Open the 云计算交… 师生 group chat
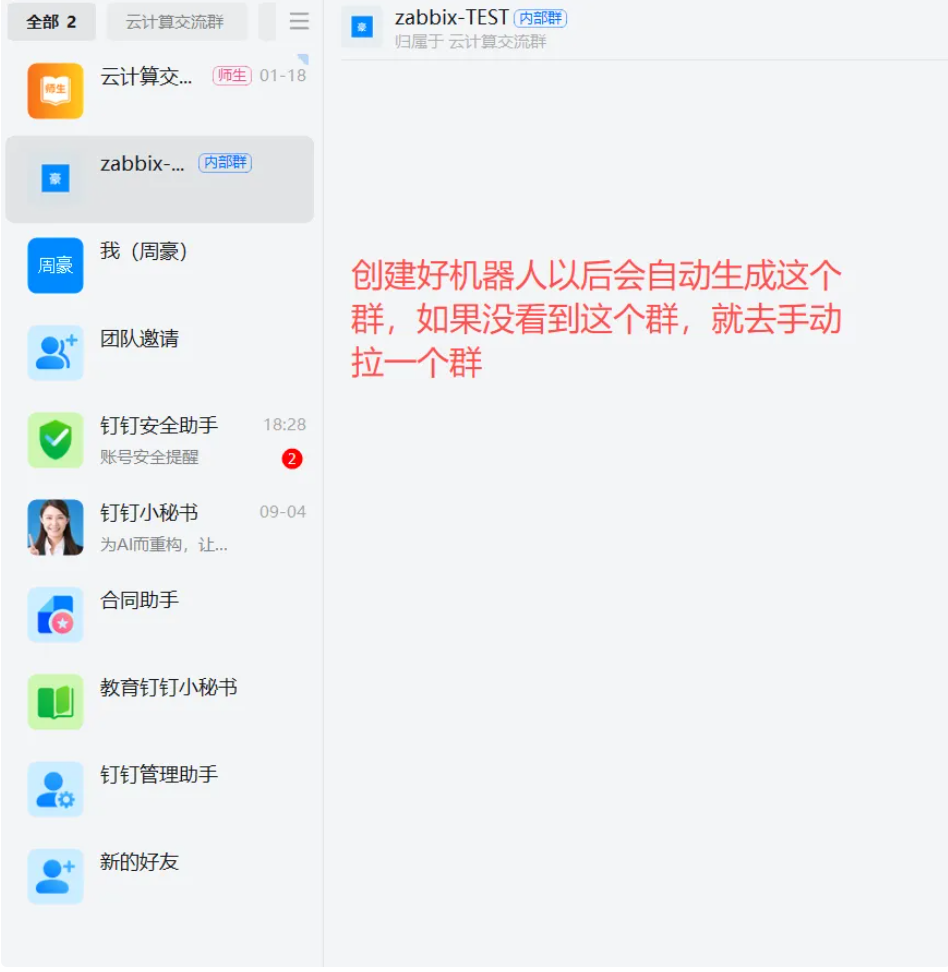Screen dimensions: 948x972 tap(160, 91)
